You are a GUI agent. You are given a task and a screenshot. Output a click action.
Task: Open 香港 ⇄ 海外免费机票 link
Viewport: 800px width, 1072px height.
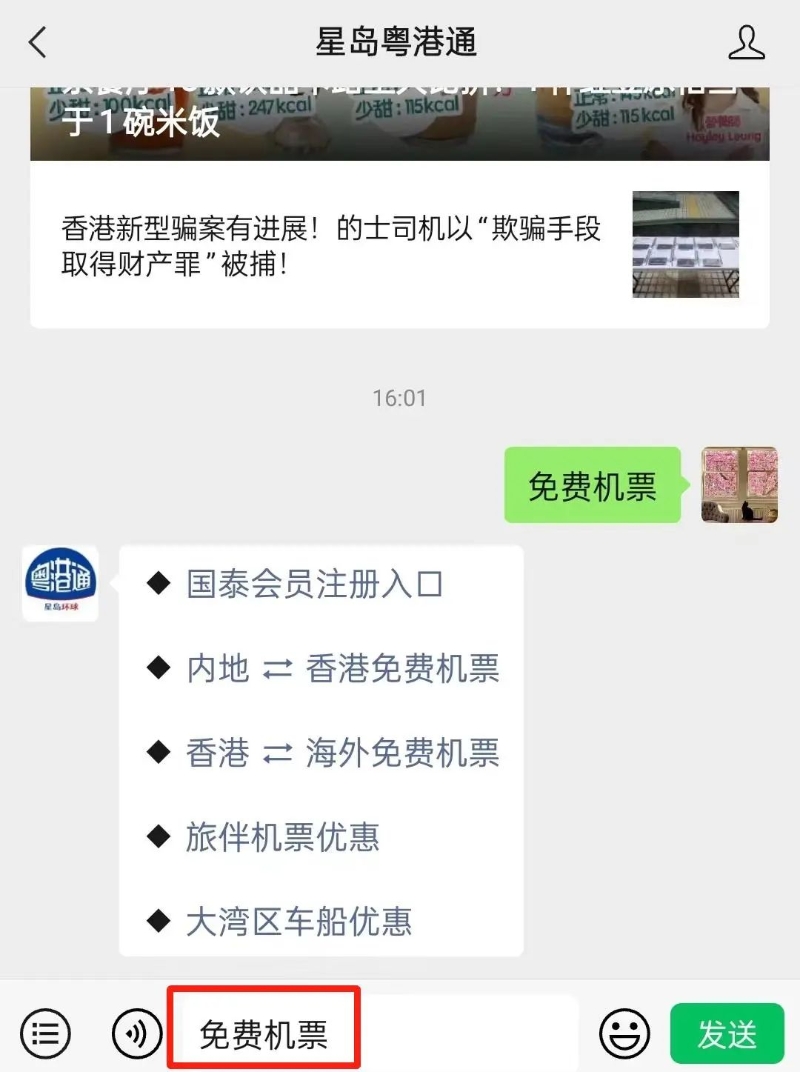(x=342, y=753)
